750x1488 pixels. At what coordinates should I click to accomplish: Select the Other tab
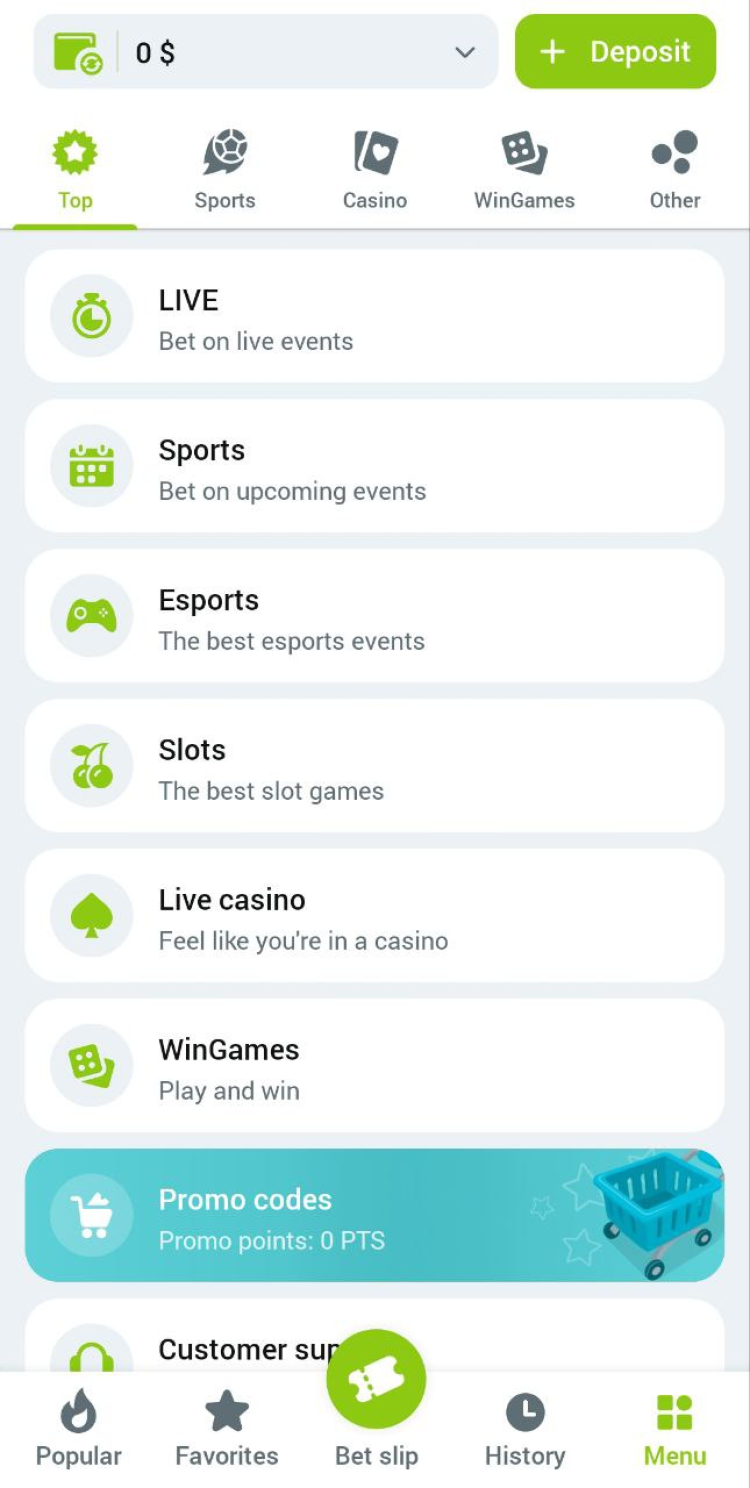pos(675,172)
